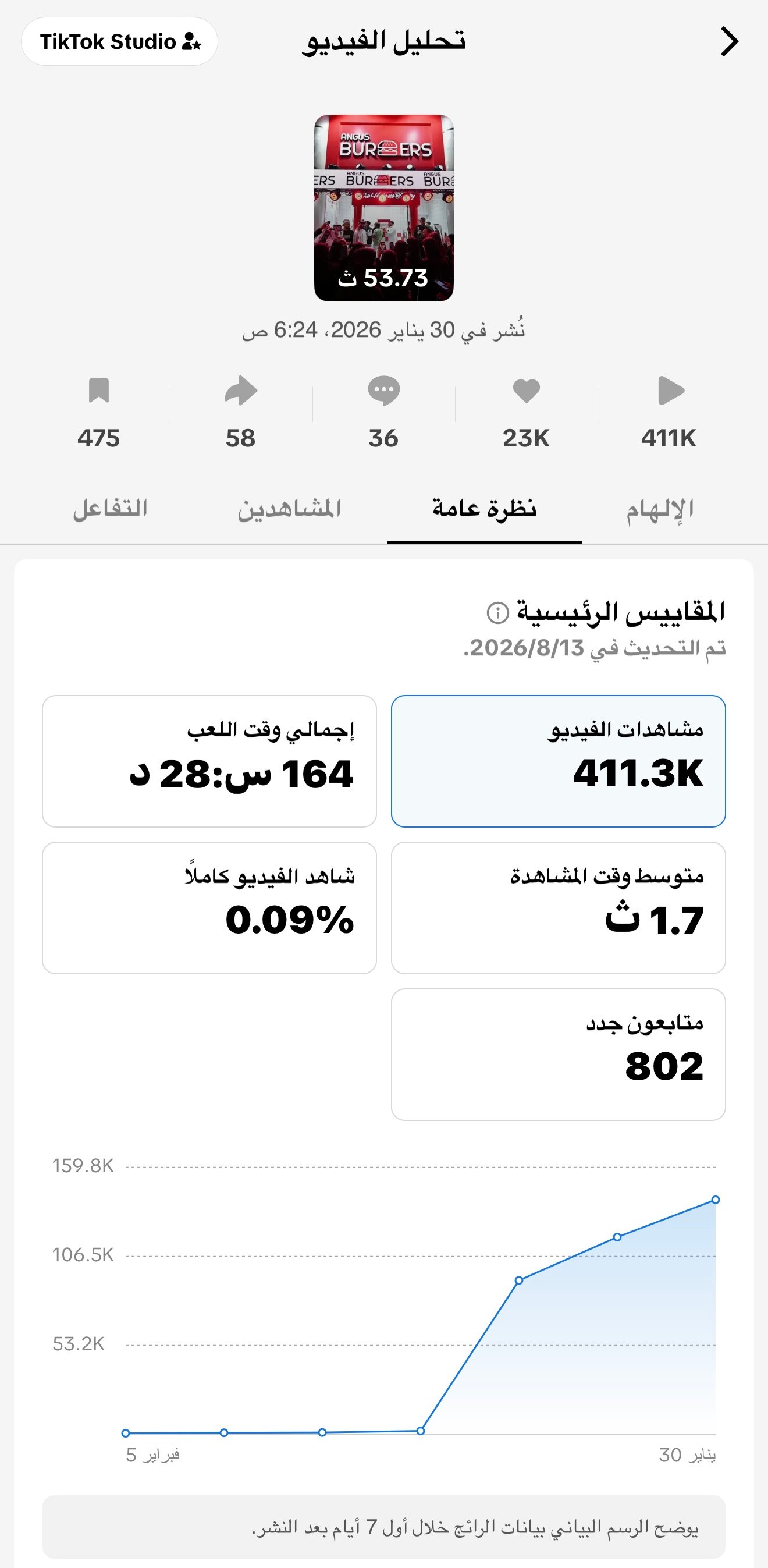Select the متابعون جدد metric card

(558, 1054)
